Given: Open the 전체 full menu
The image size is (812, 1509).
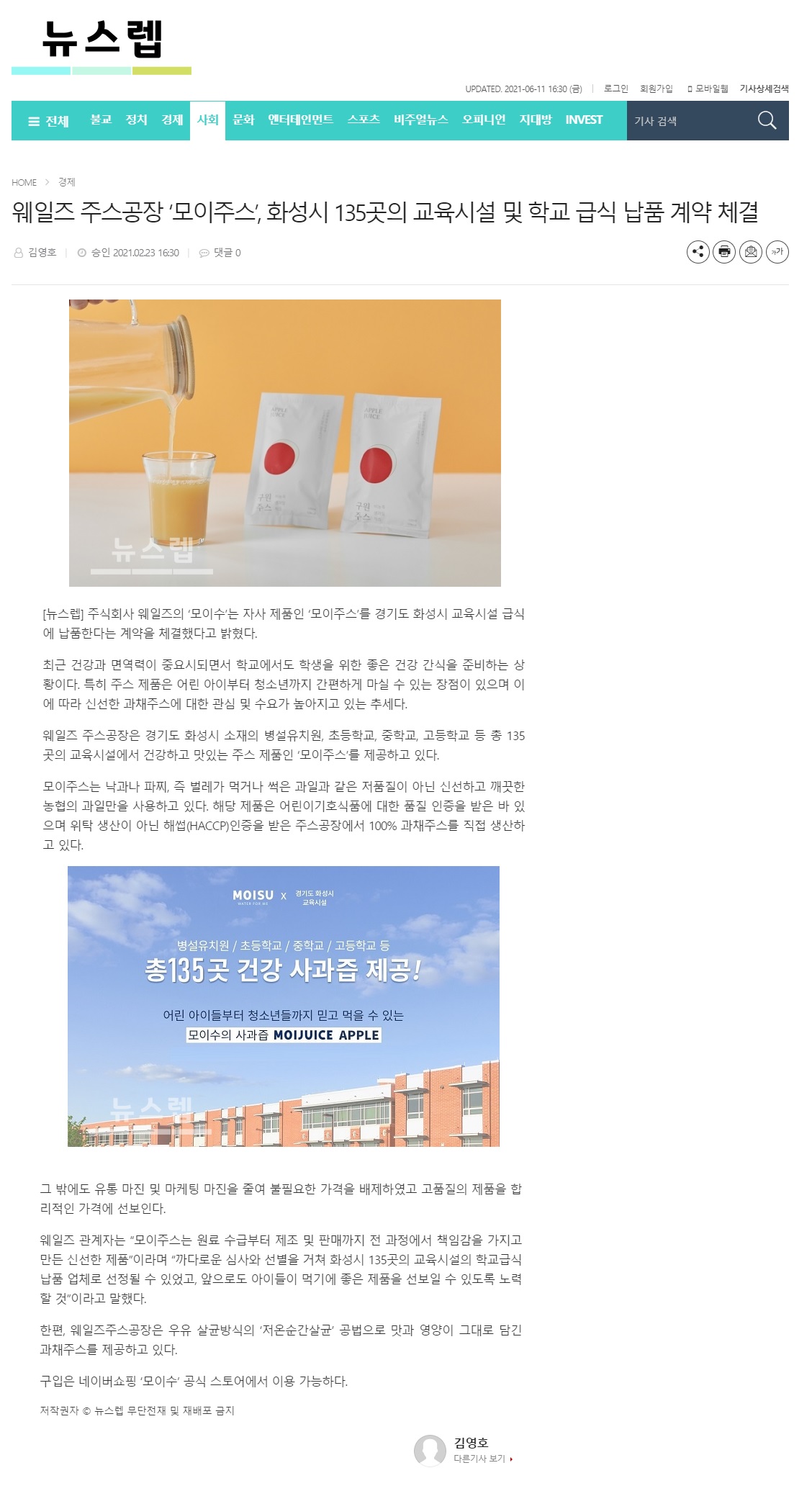Looking at the screenshot, I should pyautogui.click(x=48, y=121).
